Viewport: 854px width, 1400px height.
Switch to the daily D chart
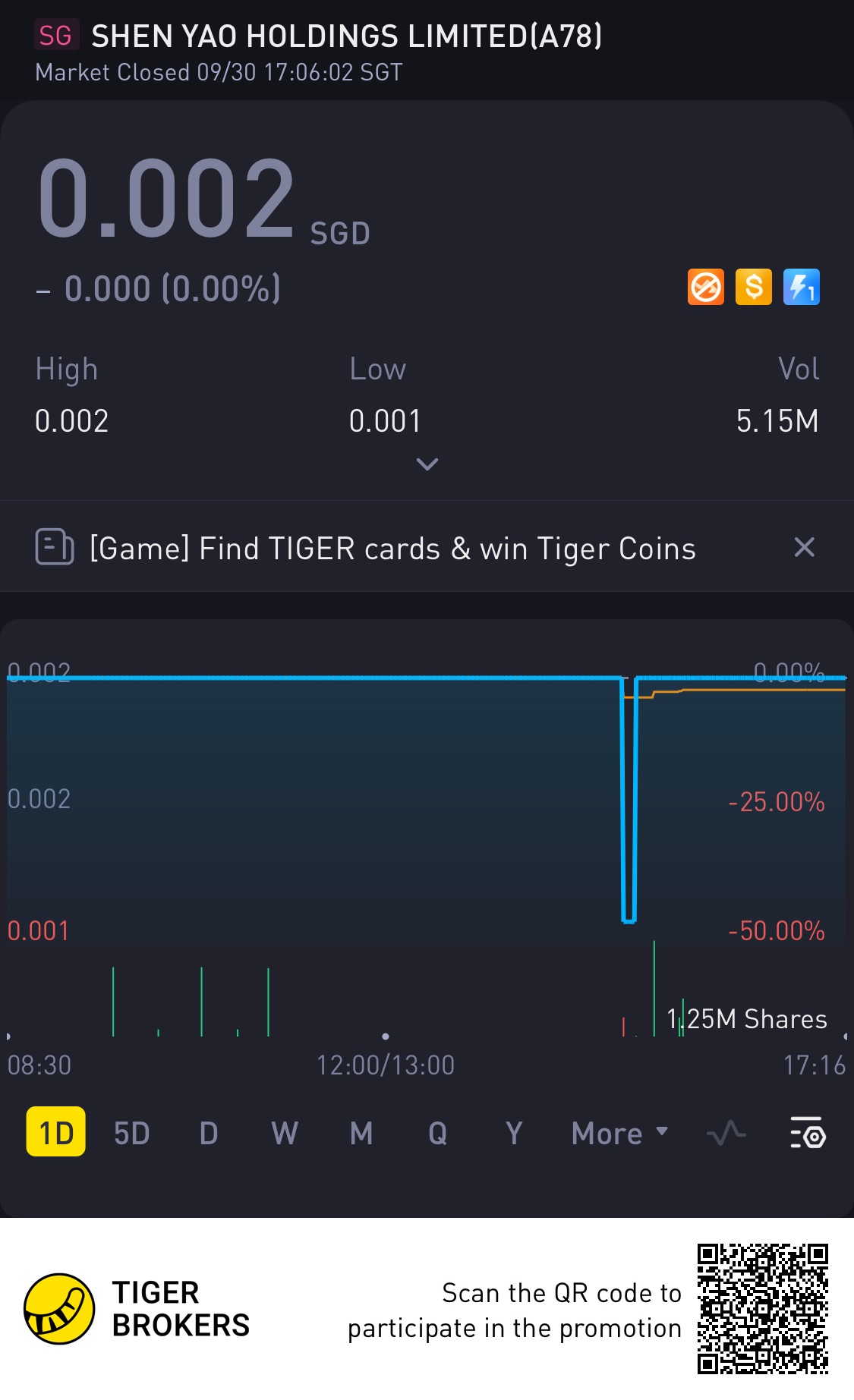pyautogui.click(x=209, y=1133)
